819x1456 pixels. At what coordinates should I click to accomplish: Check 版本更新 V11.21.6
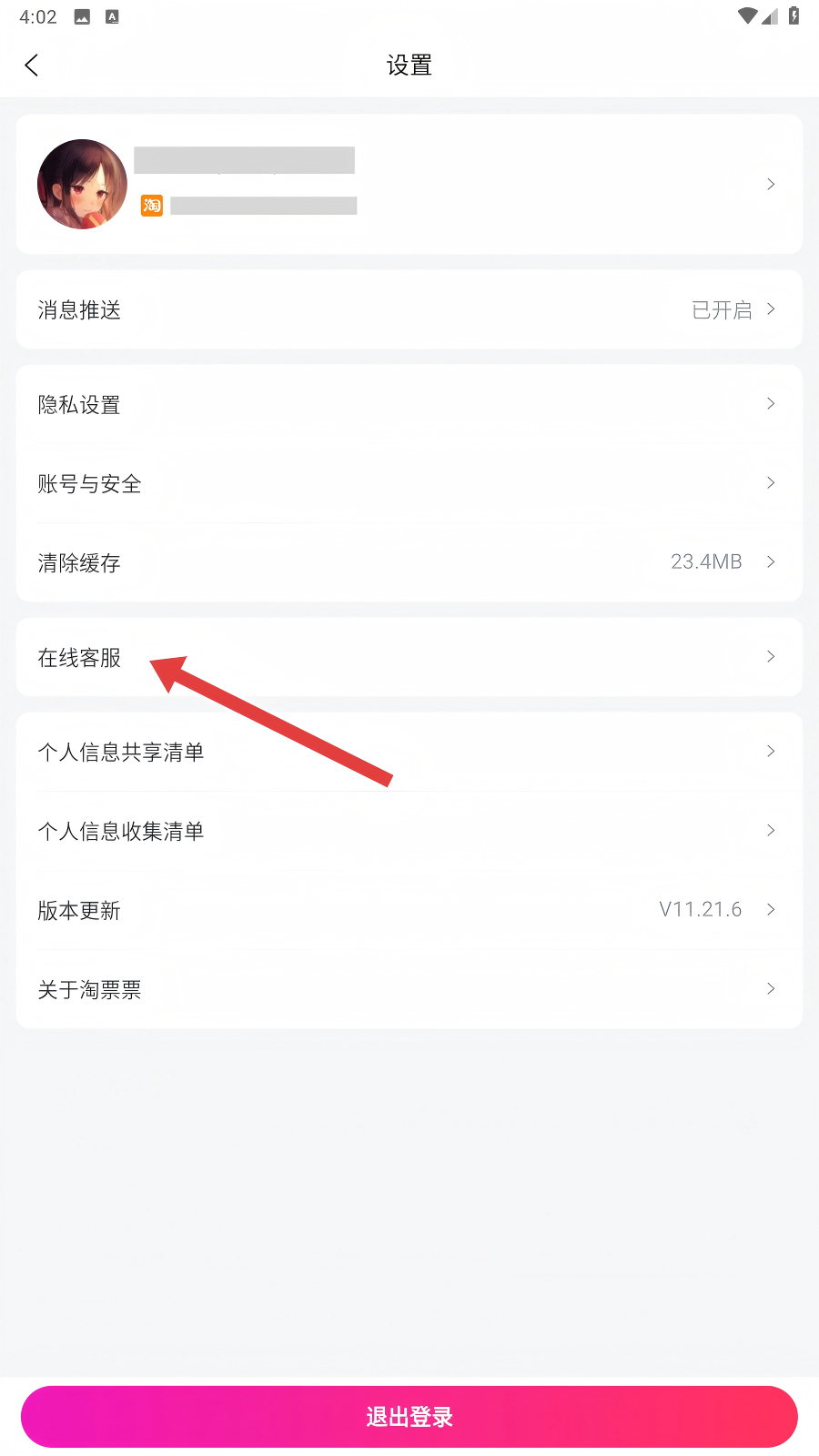click(x=409, y=910)
